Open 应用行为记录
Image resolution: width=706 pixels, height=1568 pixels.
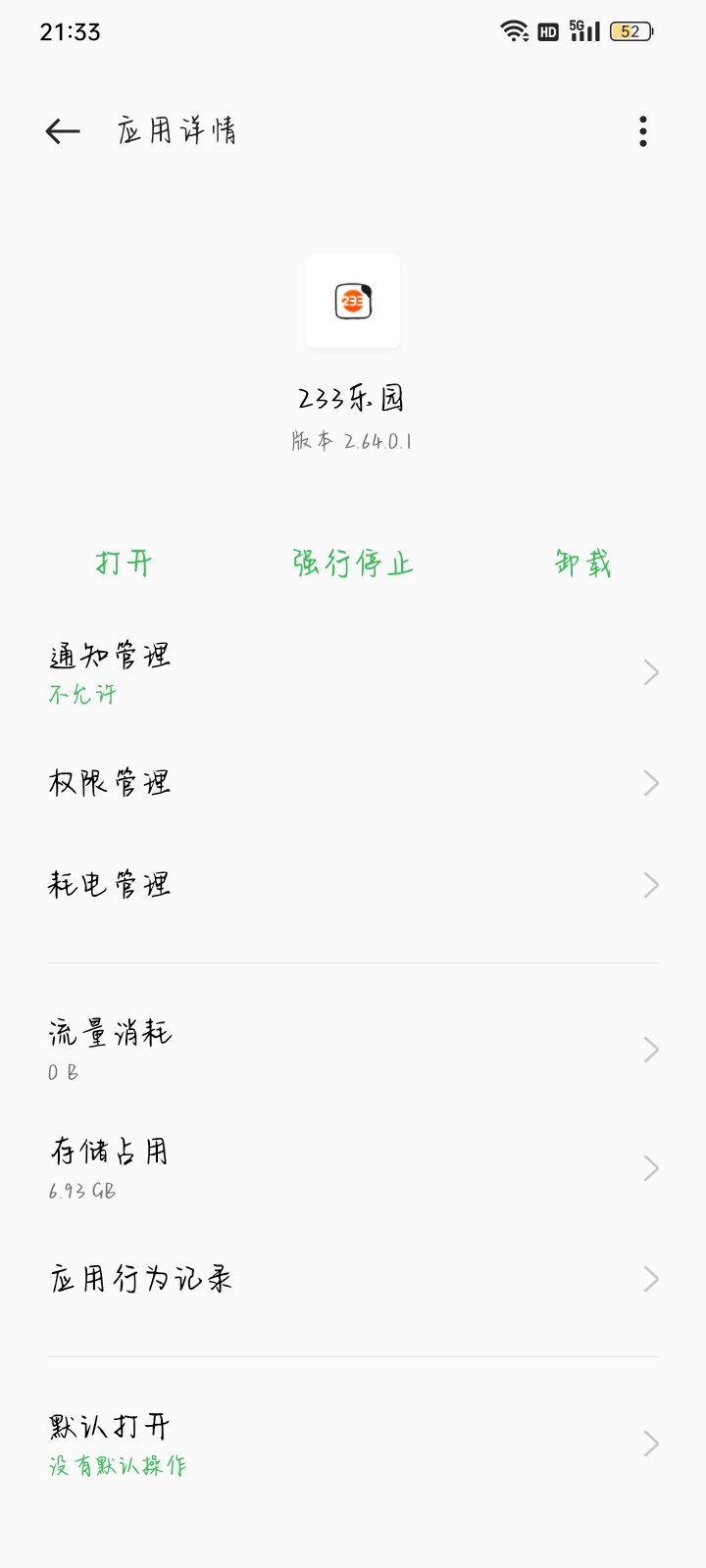pos(353,1279)
